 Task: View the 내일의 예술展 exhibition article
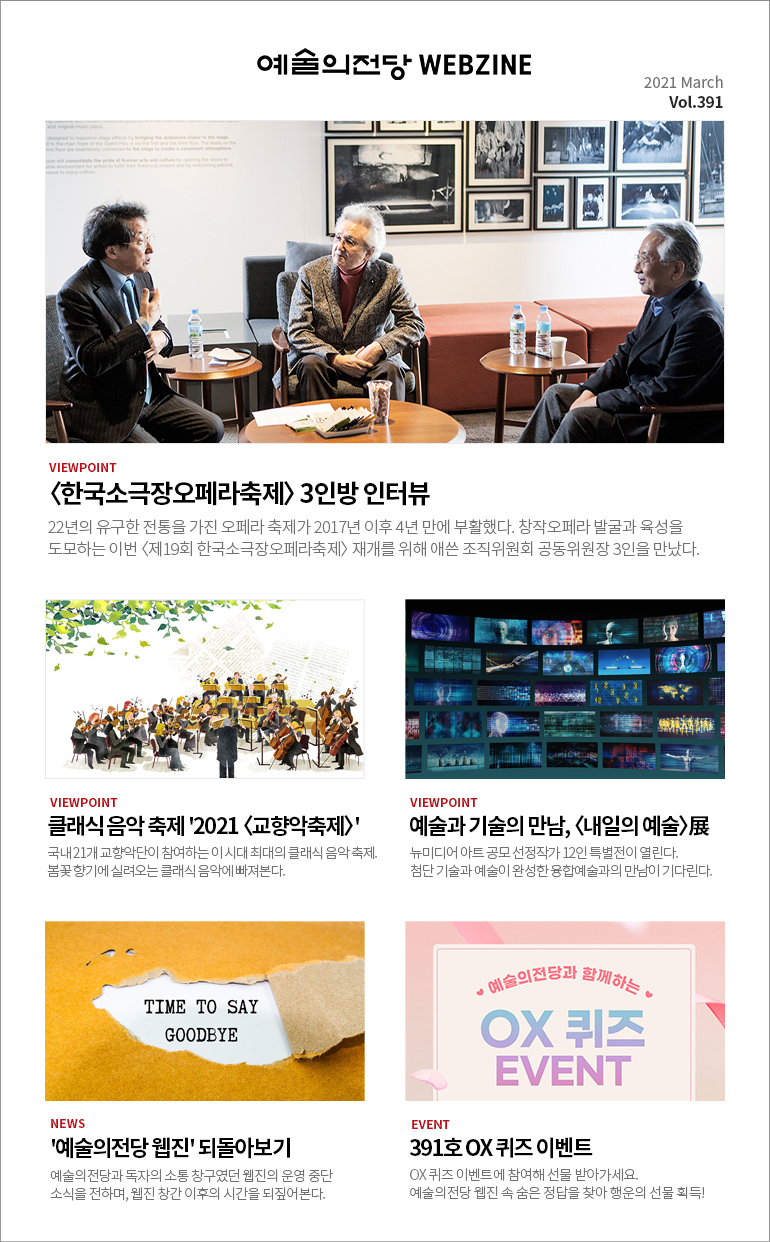click(559, 826)
